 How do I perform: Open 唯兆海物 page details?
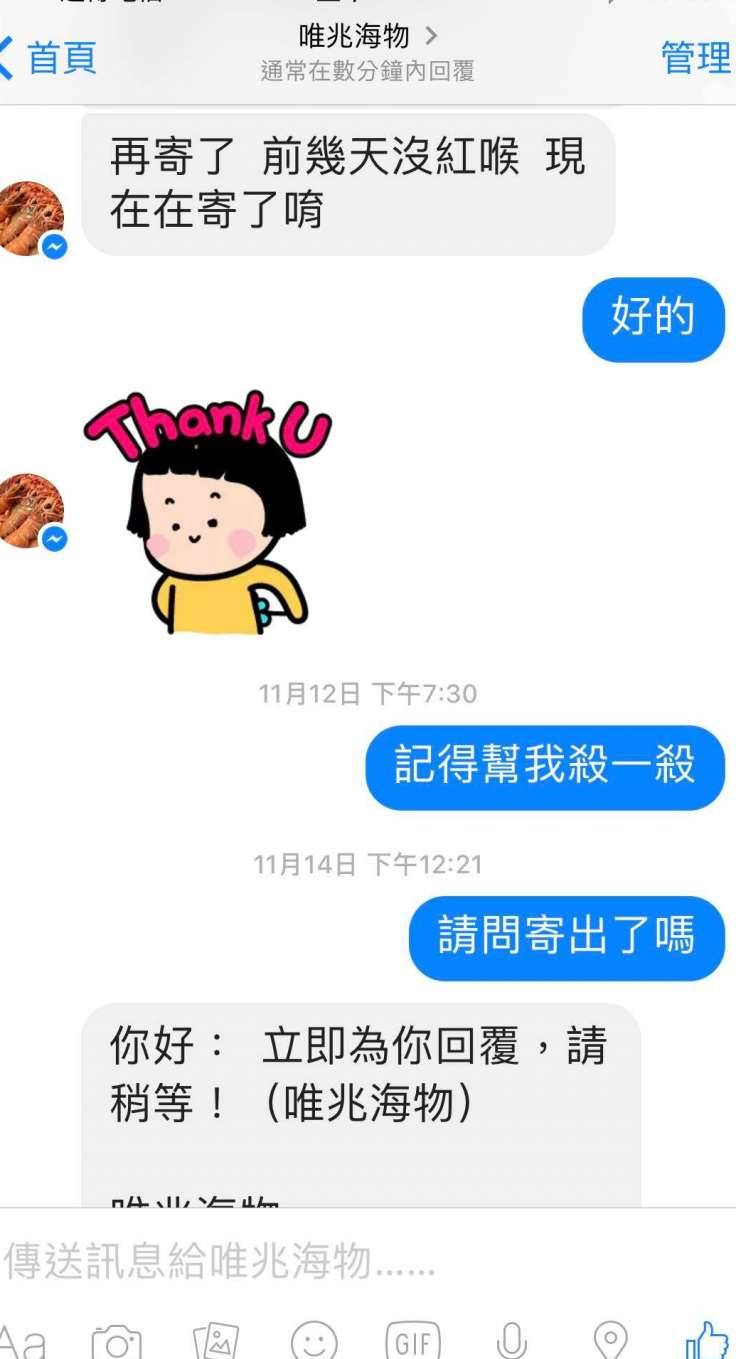point(367,38)
